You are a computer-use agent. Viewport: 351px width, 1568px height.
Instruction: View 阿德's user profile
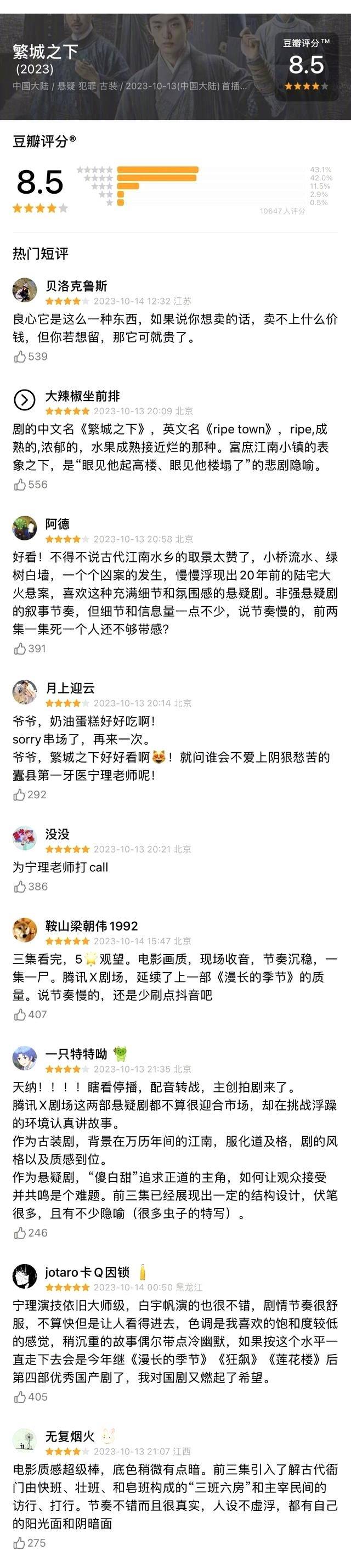(25, 528)
